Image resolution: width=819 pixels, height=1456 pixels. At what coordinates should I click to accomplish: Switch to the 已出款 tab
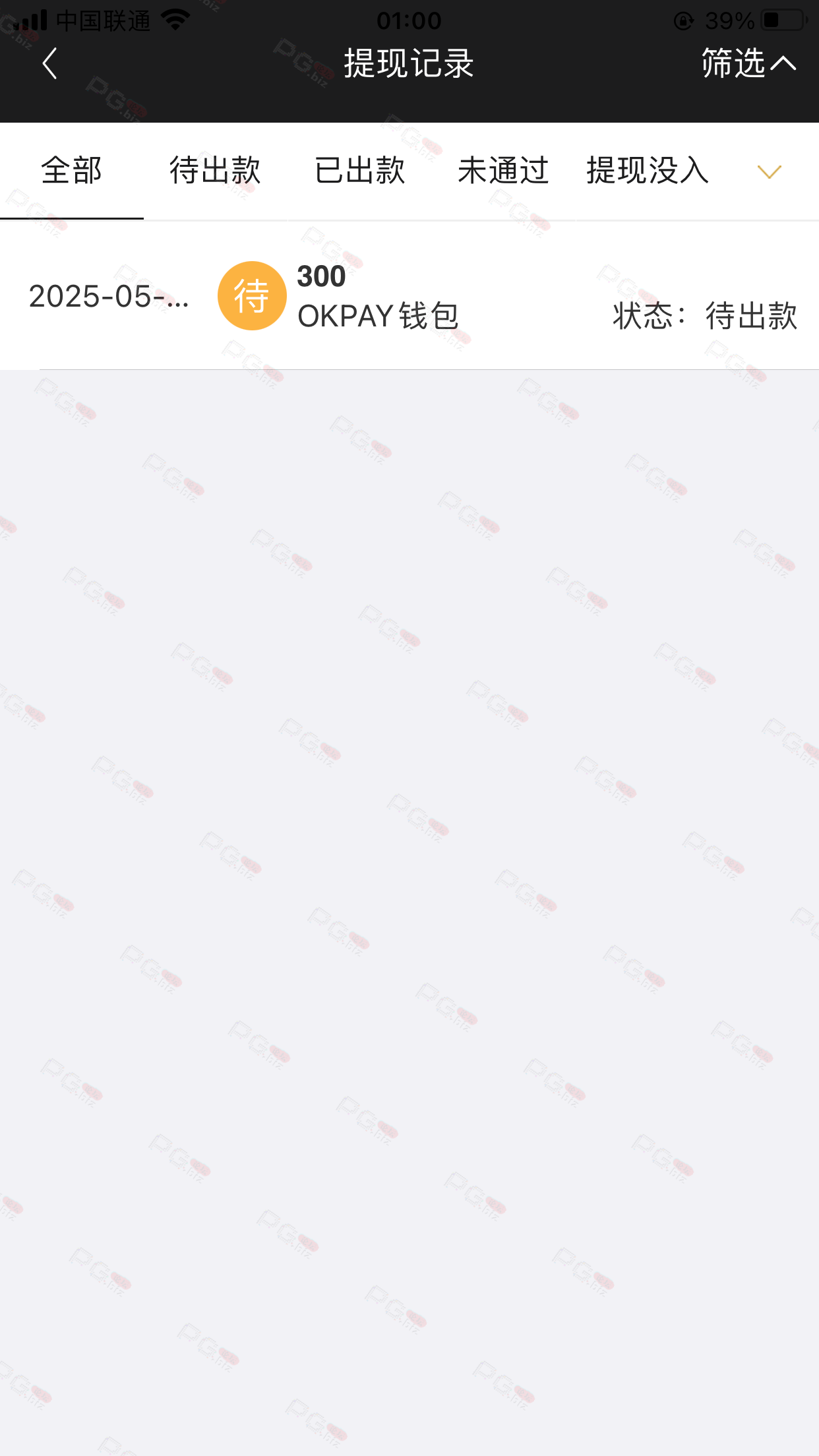point(359,171)
